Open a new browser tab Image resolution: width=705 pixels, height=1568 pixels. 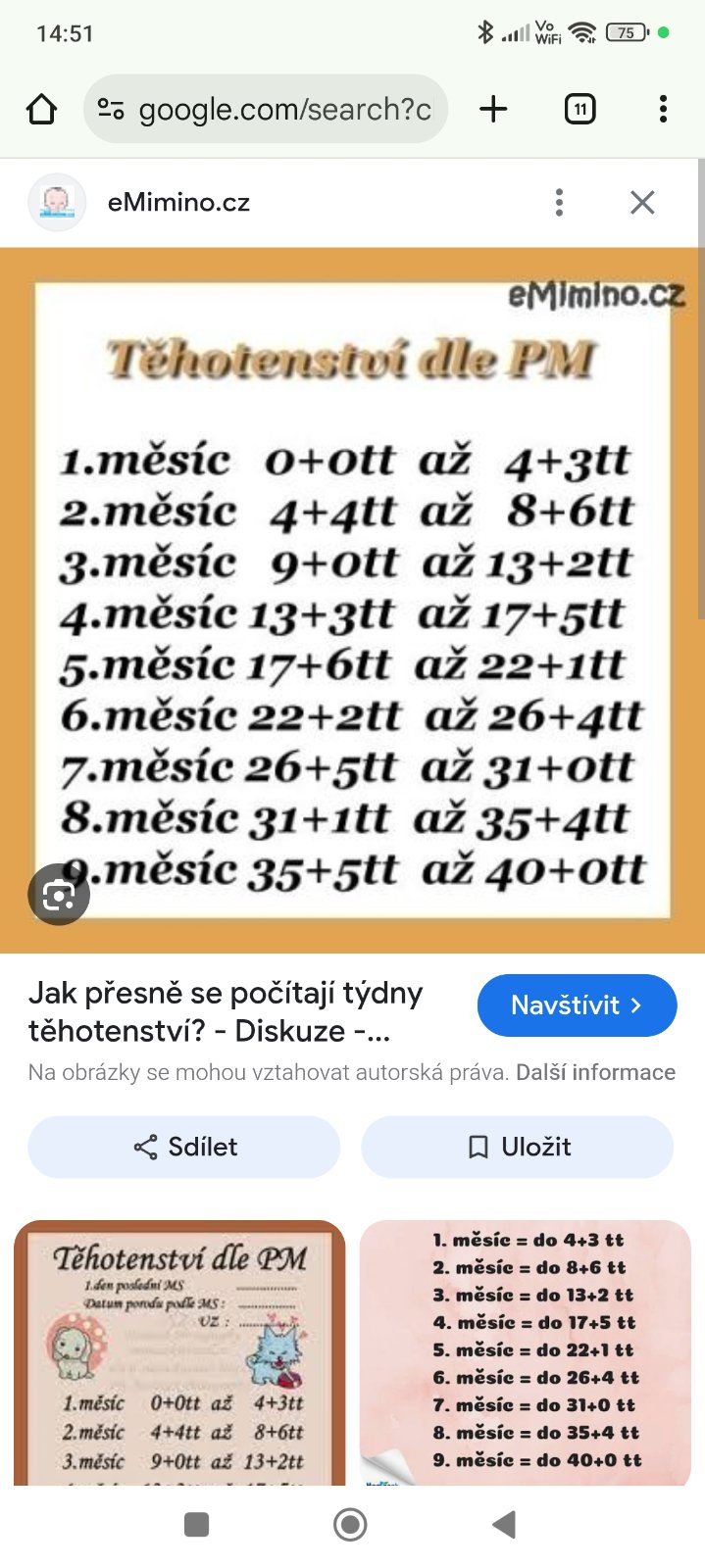pos(493,109)
